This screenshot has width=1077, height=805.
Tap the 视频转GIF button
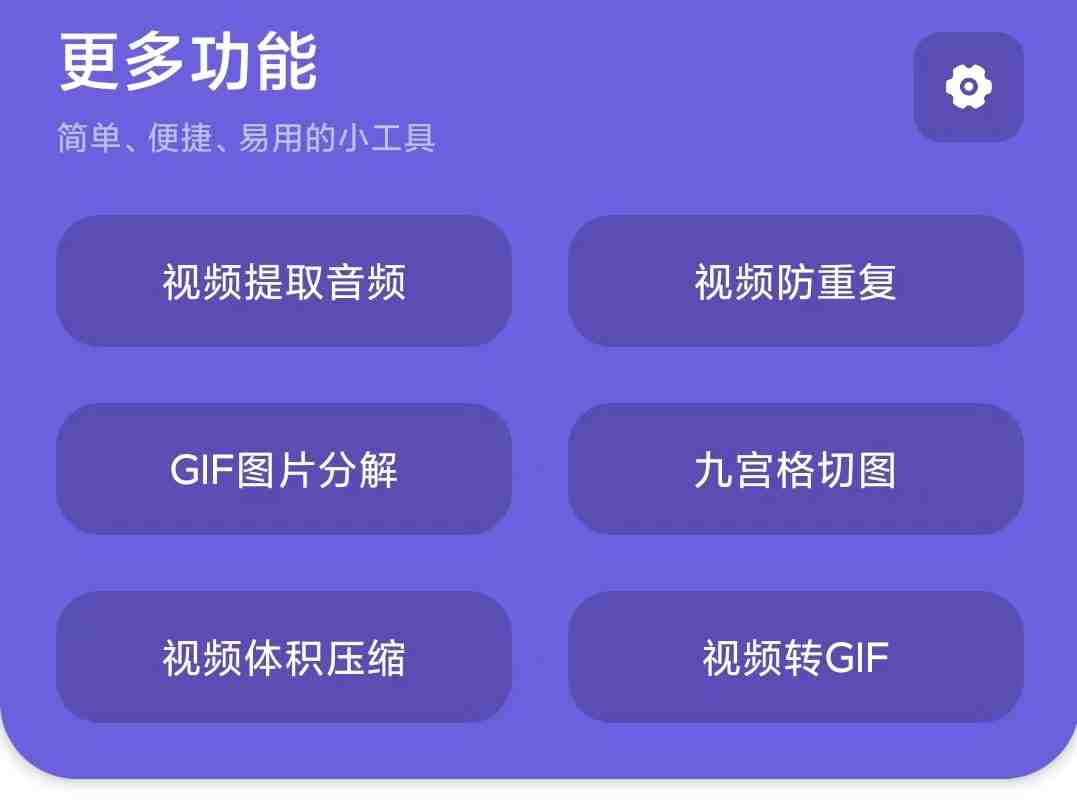pyautogui.click(x=795, y=657)
